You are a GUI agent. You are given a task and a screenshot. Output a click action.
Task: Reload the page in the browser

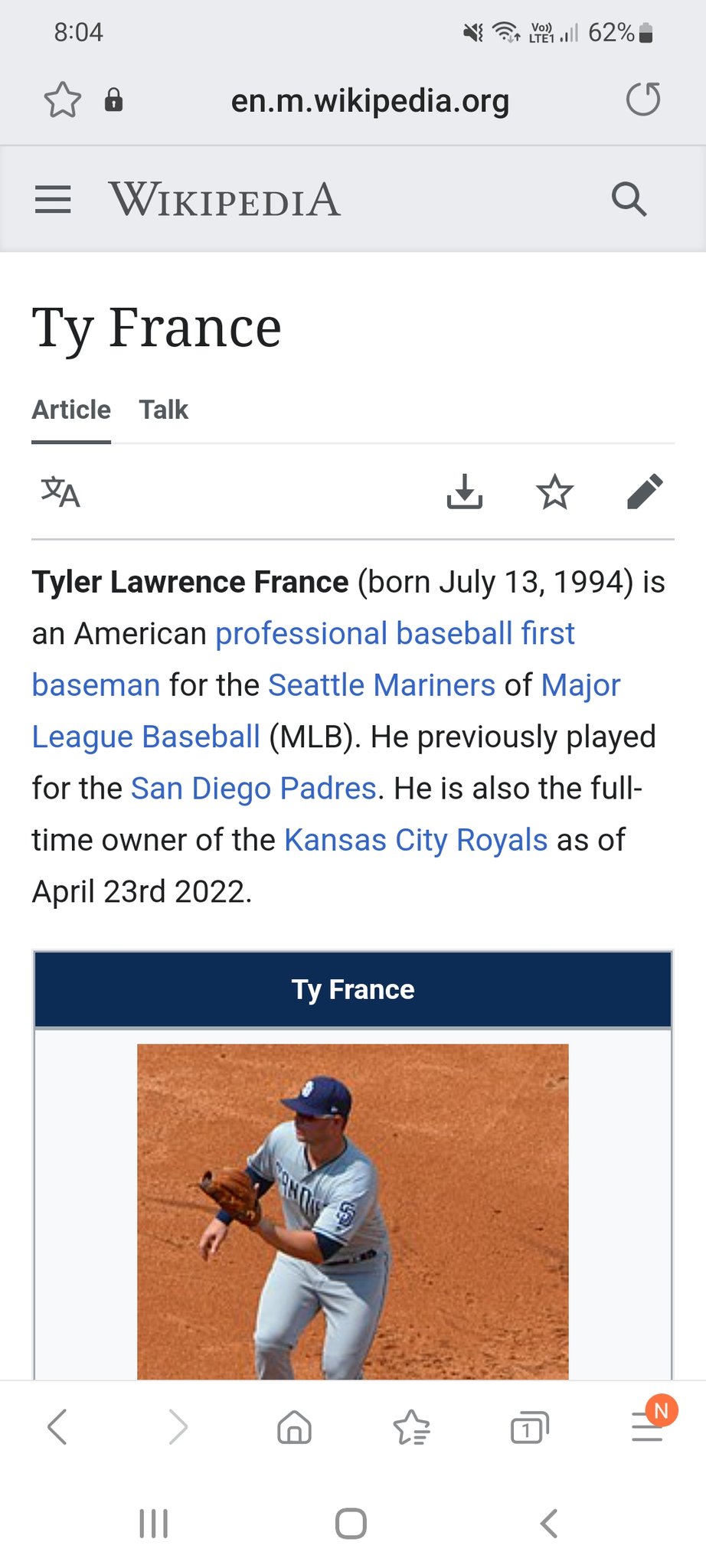[642, 100]
